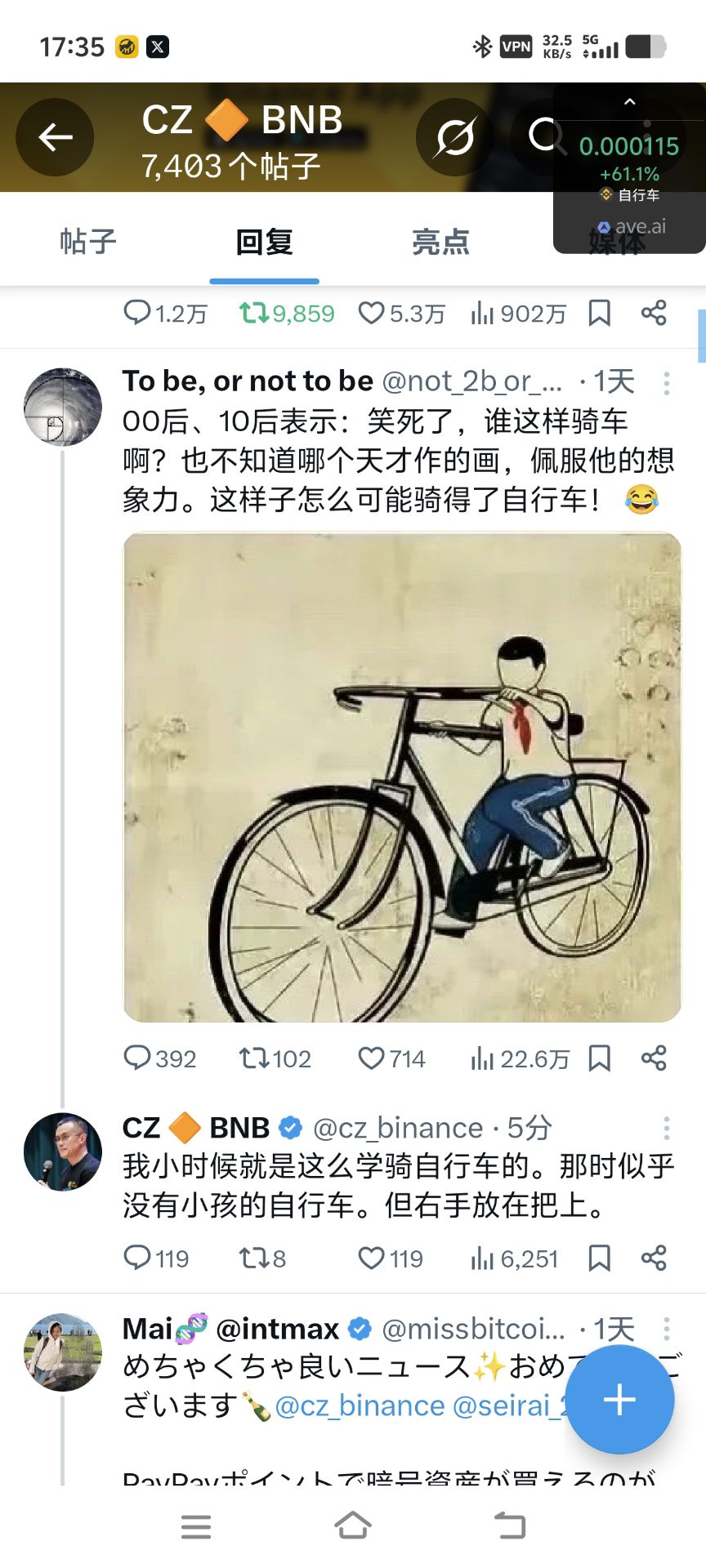Go to the system home screen
Viewport: 706px width, 1568px height.
tap(353, 1526)
